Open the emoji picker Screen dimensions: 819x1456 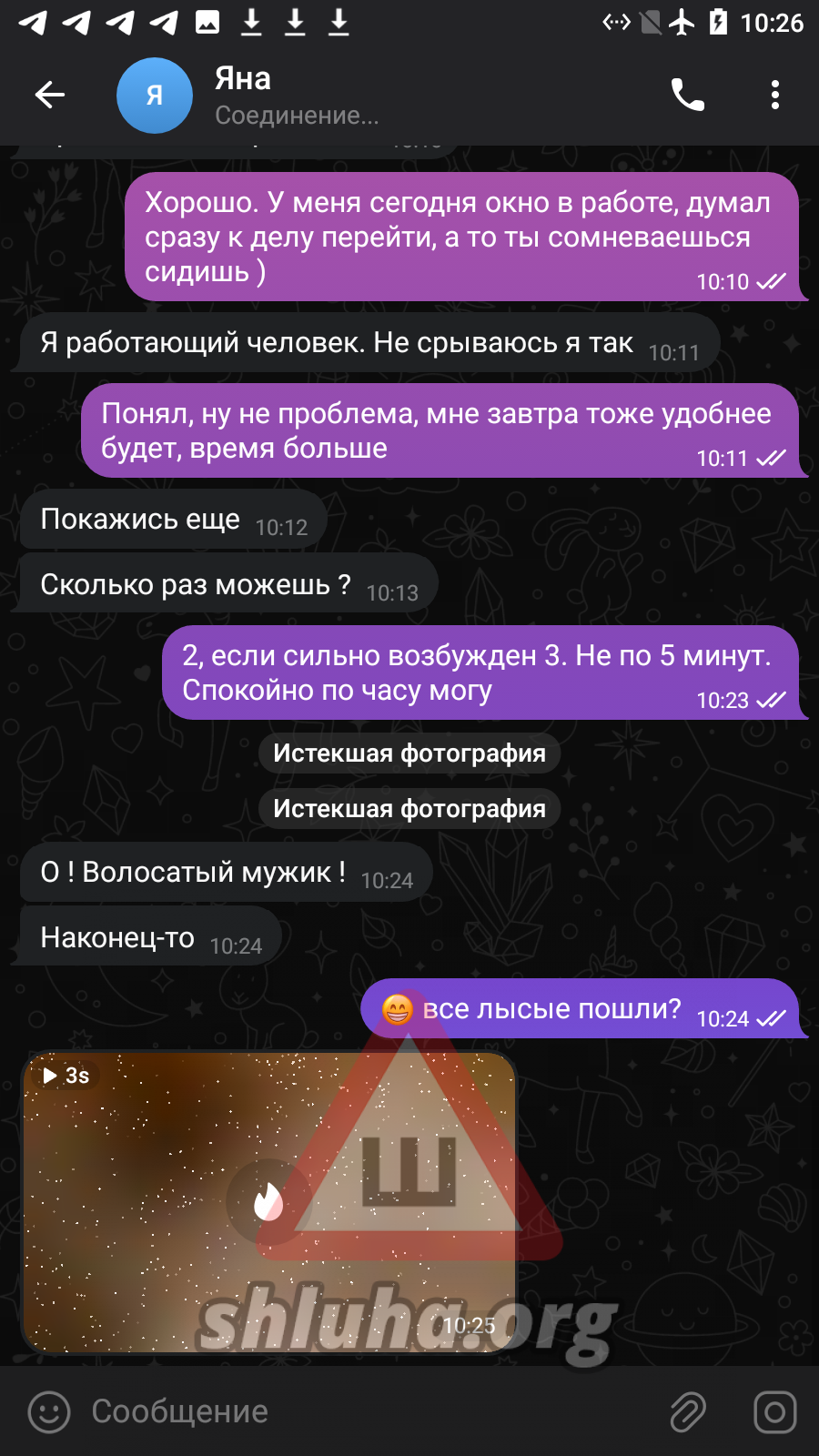click(49, 1412)
